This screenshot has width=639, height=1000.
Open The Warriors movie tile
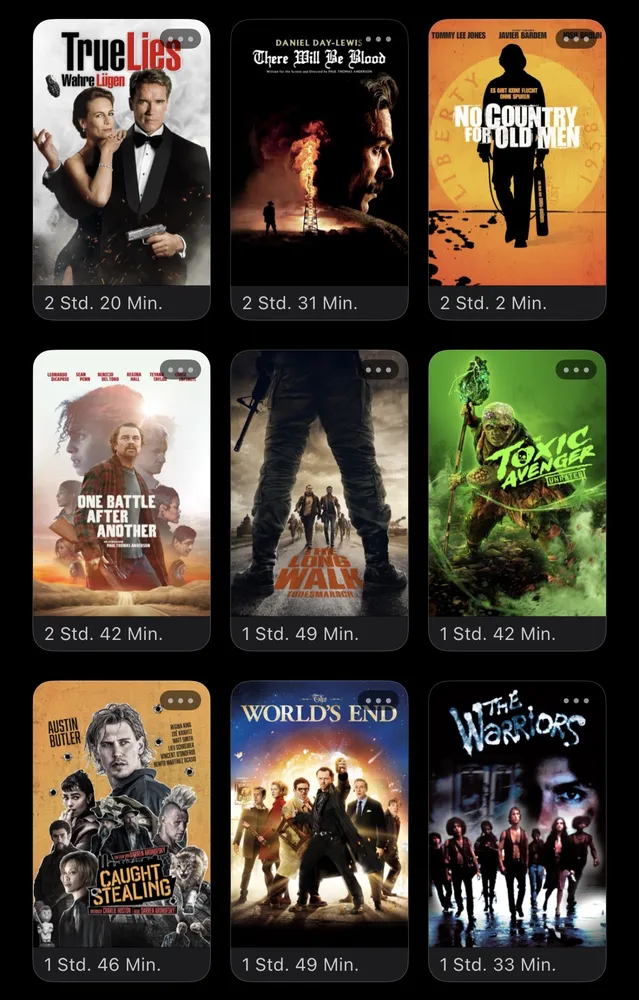coord(517,830)
